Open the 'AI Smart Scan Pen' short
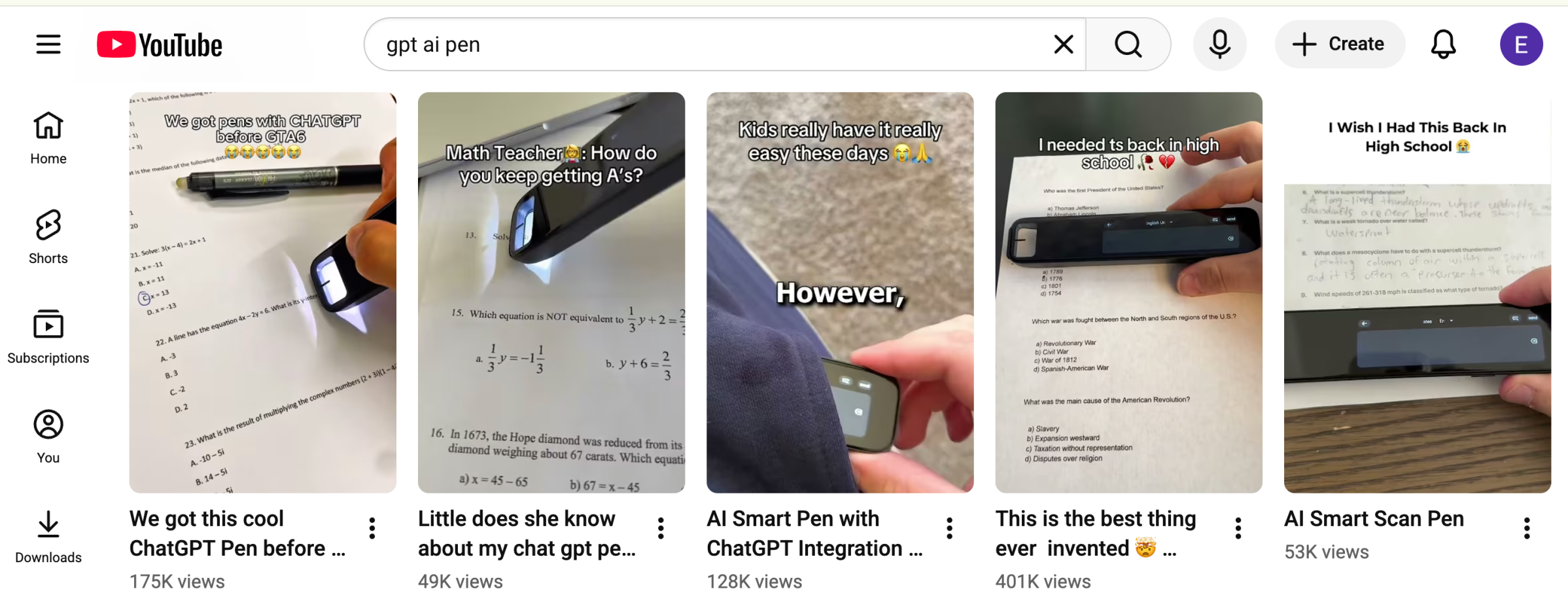This screenshot has height=608, width=1568. click(x=1417, y=293)
